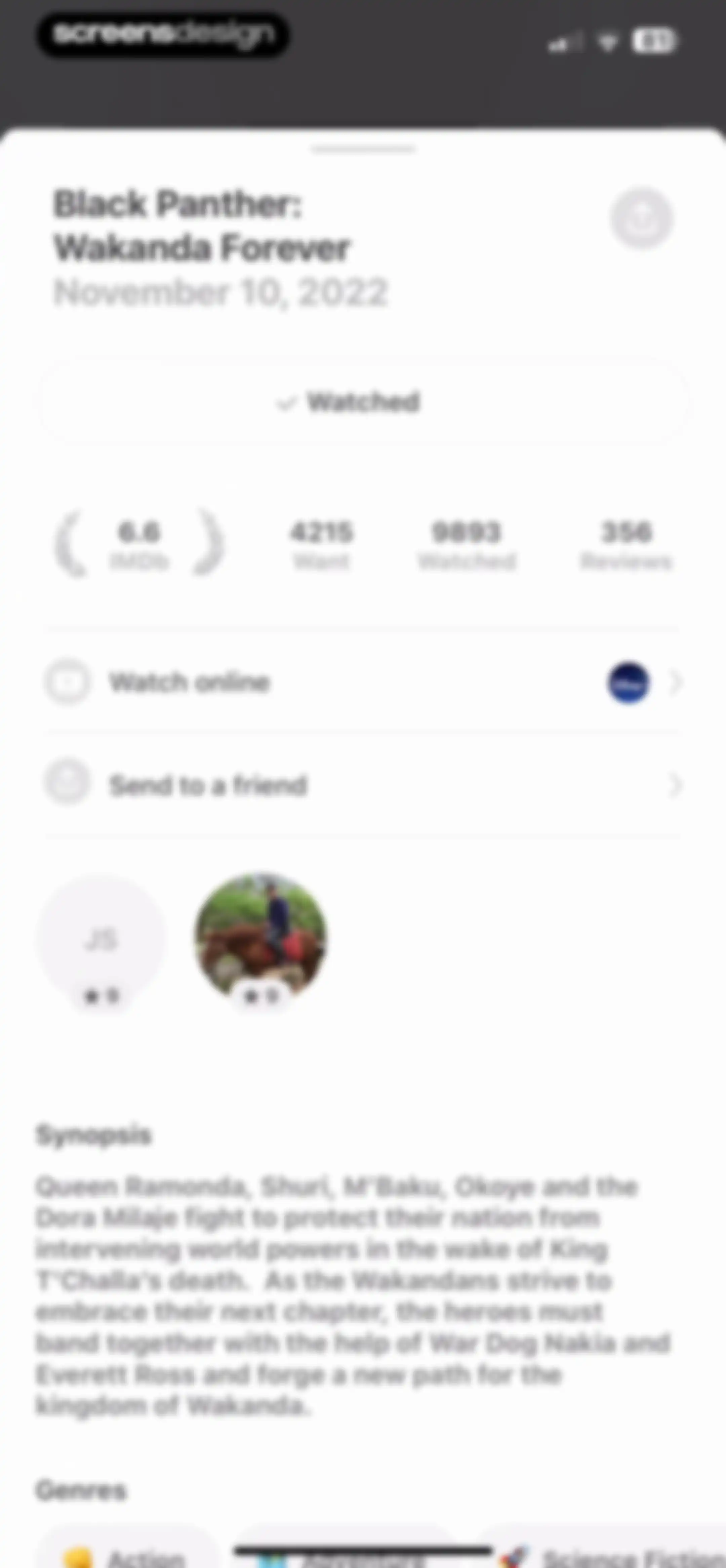Open the Watch online row
The image size is (726, 1568).
[363, 682]
